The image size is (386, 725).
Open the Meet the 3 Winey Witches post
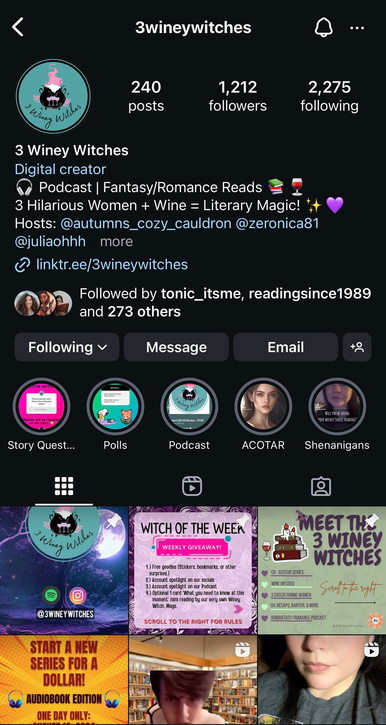coord(322,570)
